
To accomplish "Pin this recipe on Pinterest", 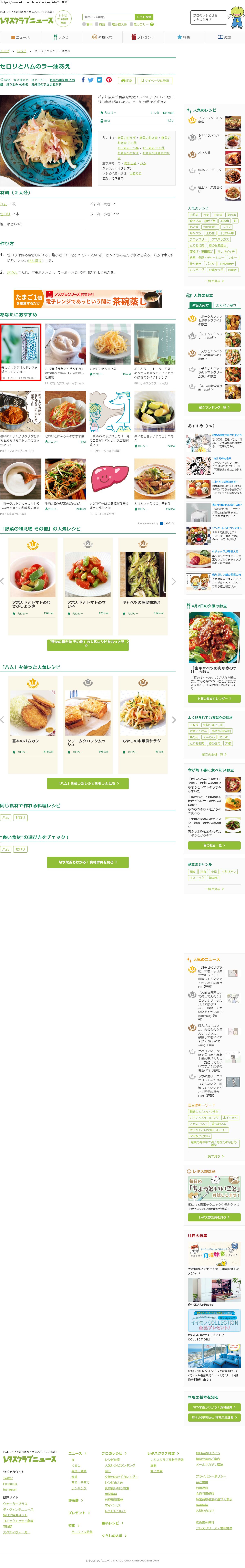I will (109, 80).
